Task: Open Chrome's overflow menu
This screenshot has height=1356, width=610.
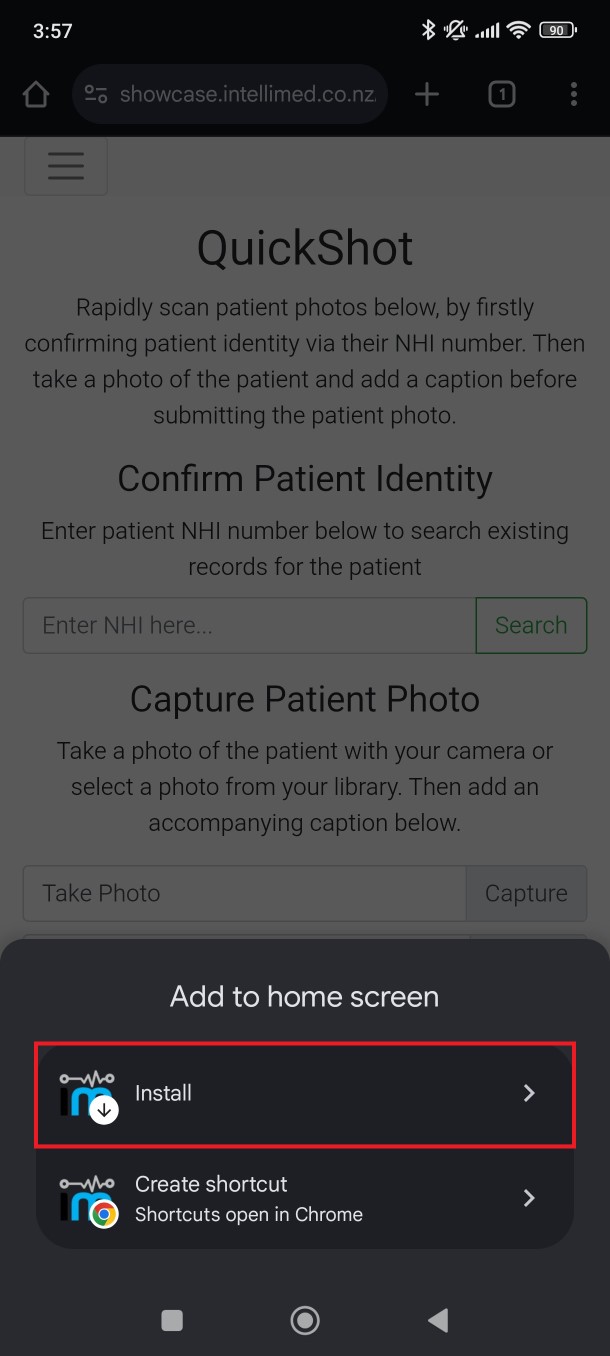Action: point(573,95)
